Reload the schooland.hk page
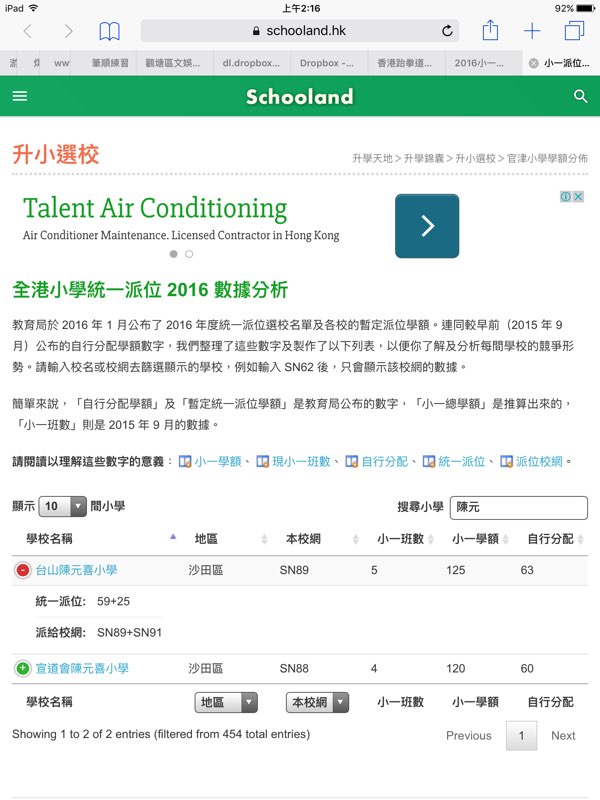The height and width of the screenshot is (800, 600). (x=446, y=31)
